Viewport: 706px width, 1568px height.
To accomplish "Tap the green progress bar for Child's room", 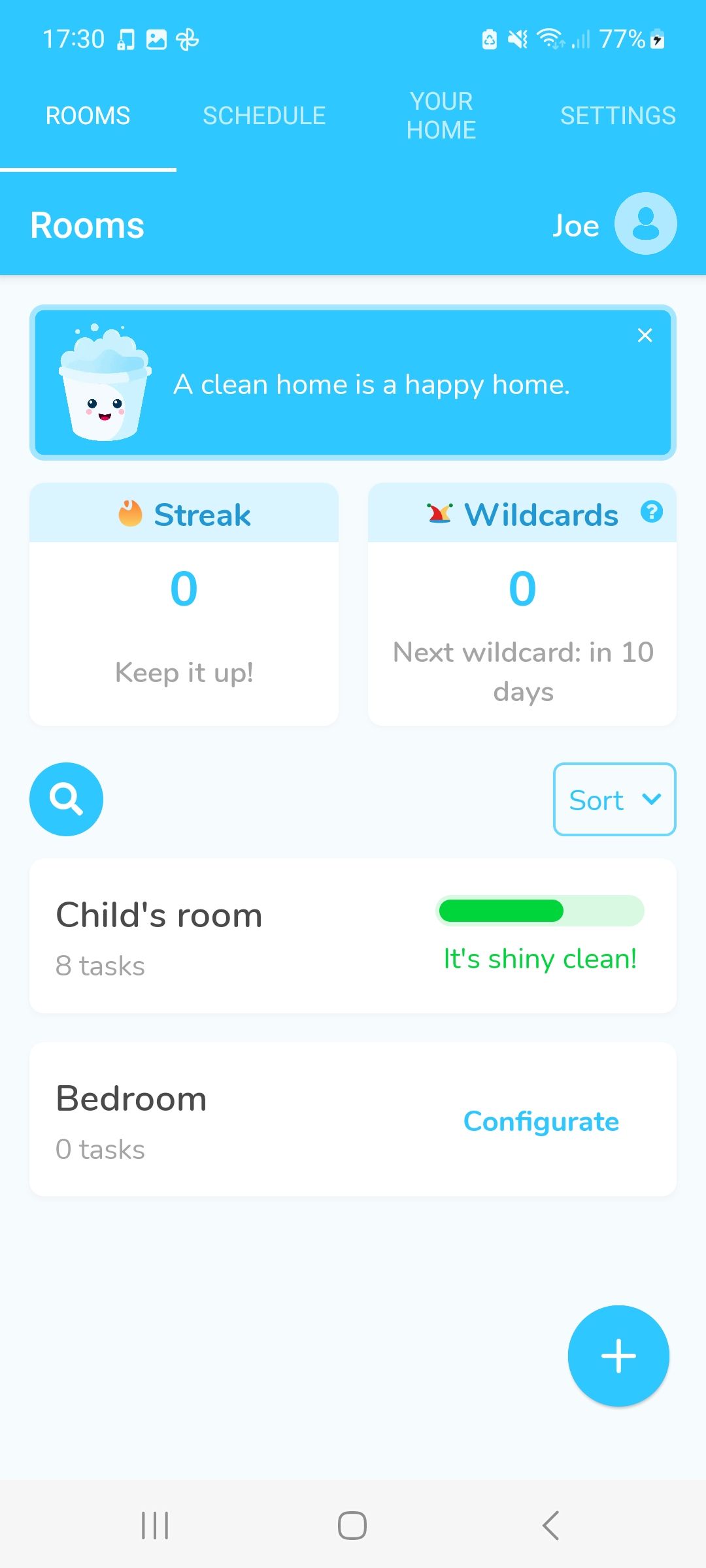I will click(541, 911).
